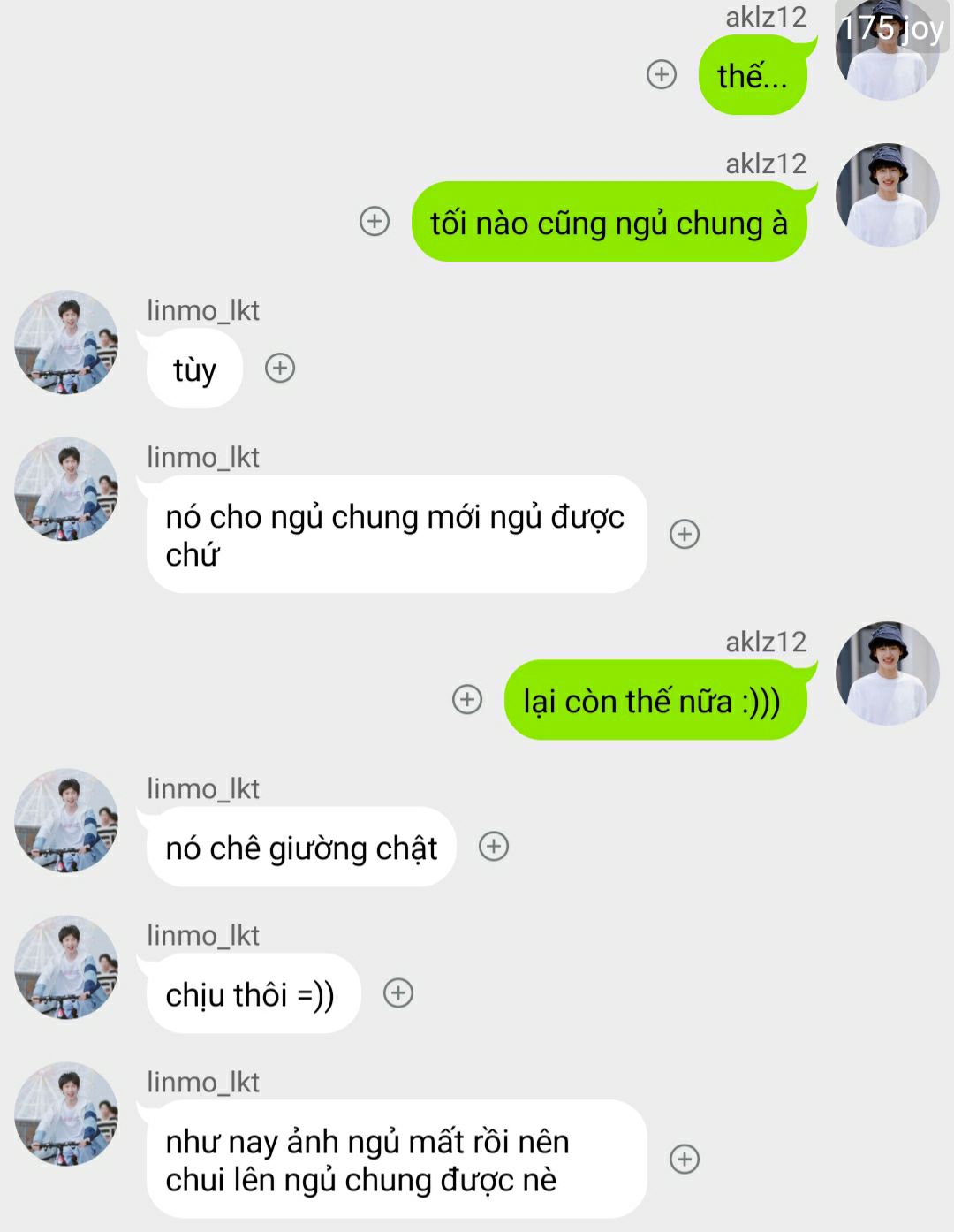Tap the plus icon beside "chịu thôi =))"
This screenshot has height=1232, width=954.
click(398, 993)
